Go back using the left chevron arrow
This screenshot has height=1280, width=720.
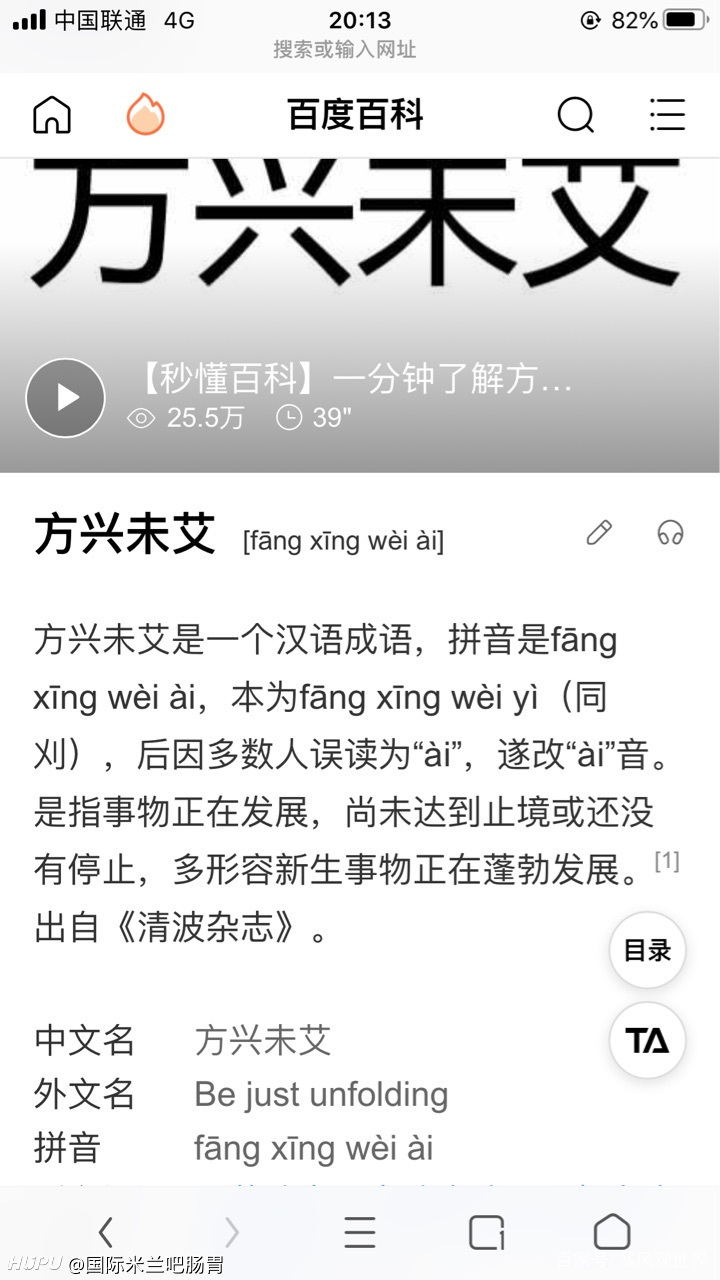(x=107, y=1233)
